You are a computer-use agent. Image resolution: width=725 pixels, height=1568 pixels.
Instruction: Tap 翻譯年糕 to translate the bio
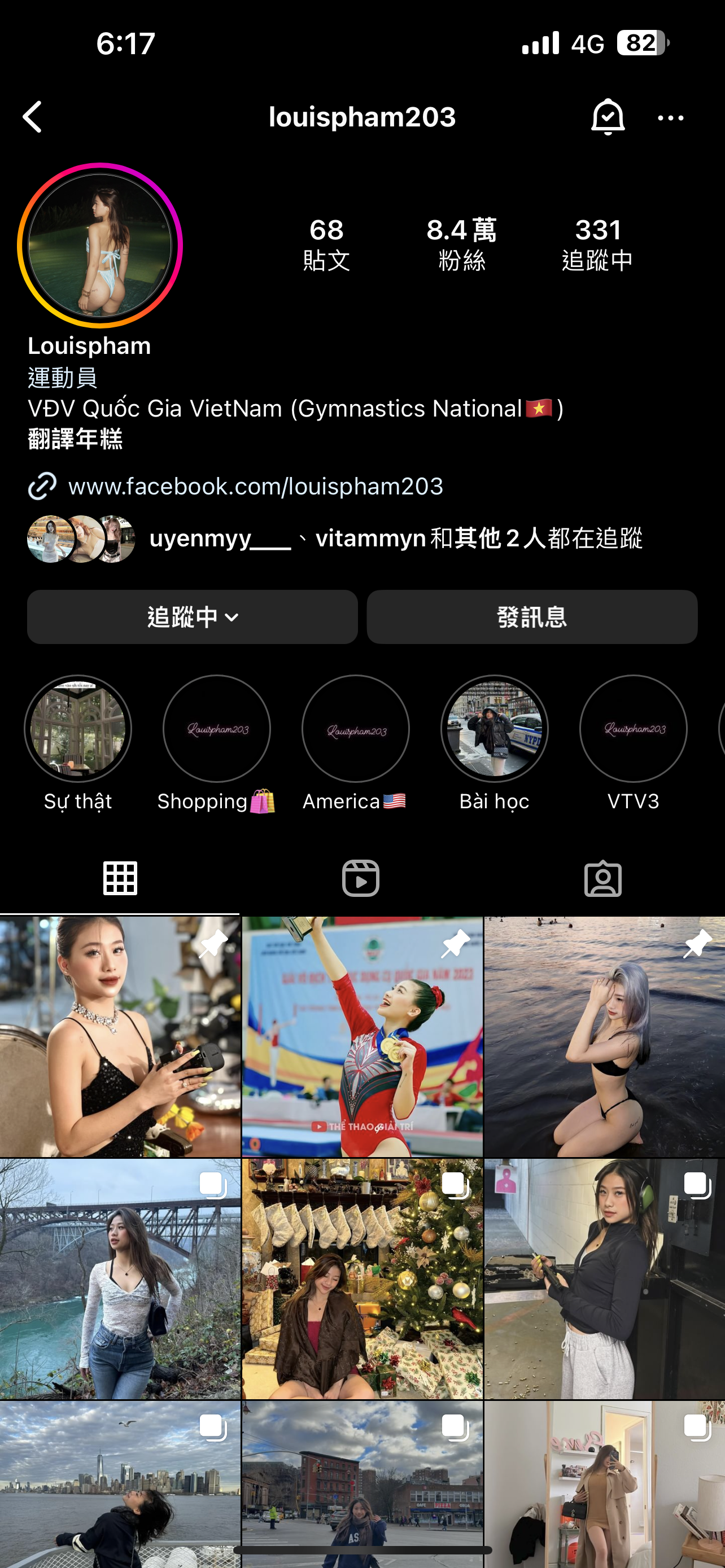(76, 439)
